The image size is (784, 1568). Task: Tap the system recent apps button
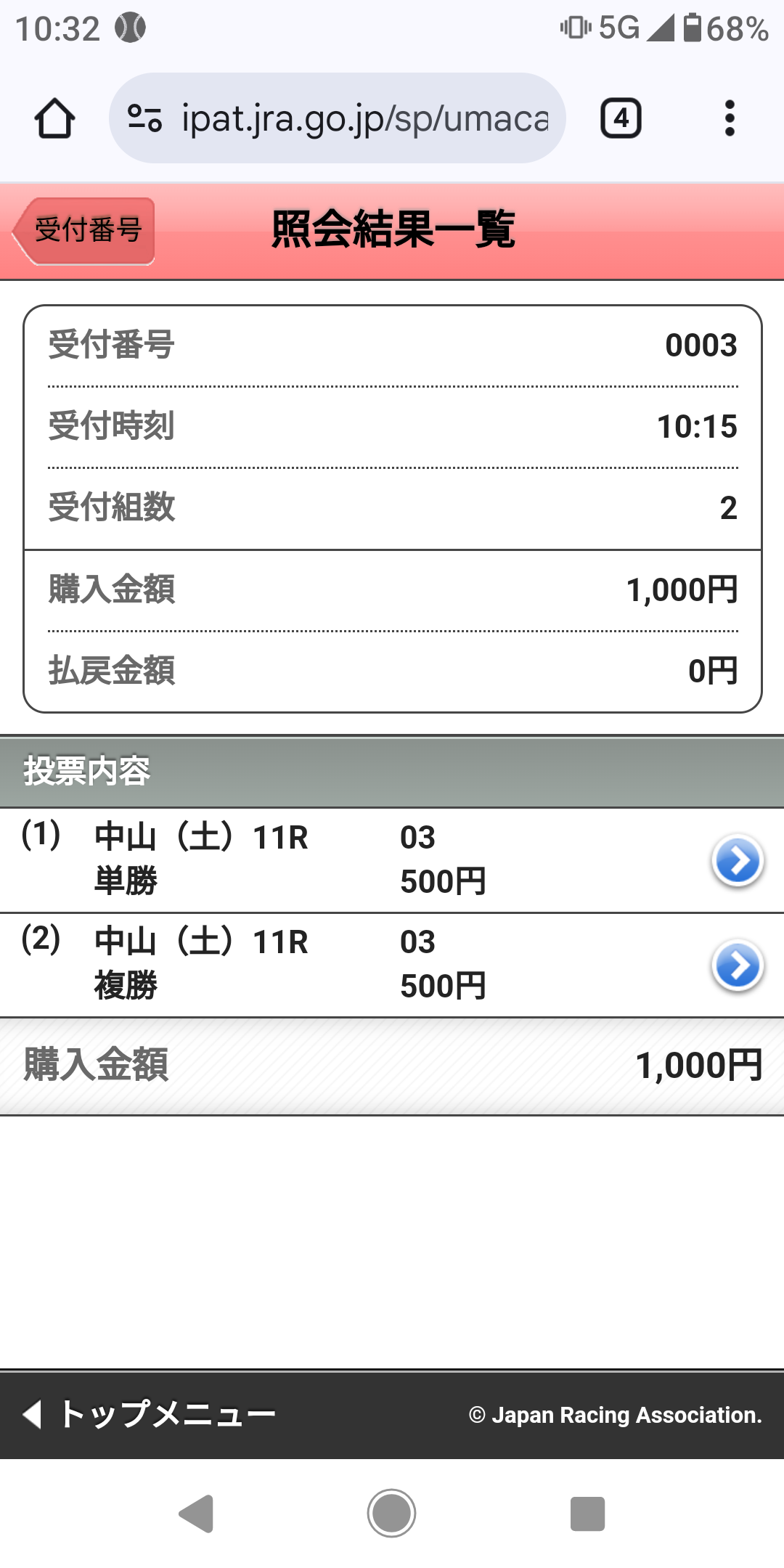[x=587, y=1514]
